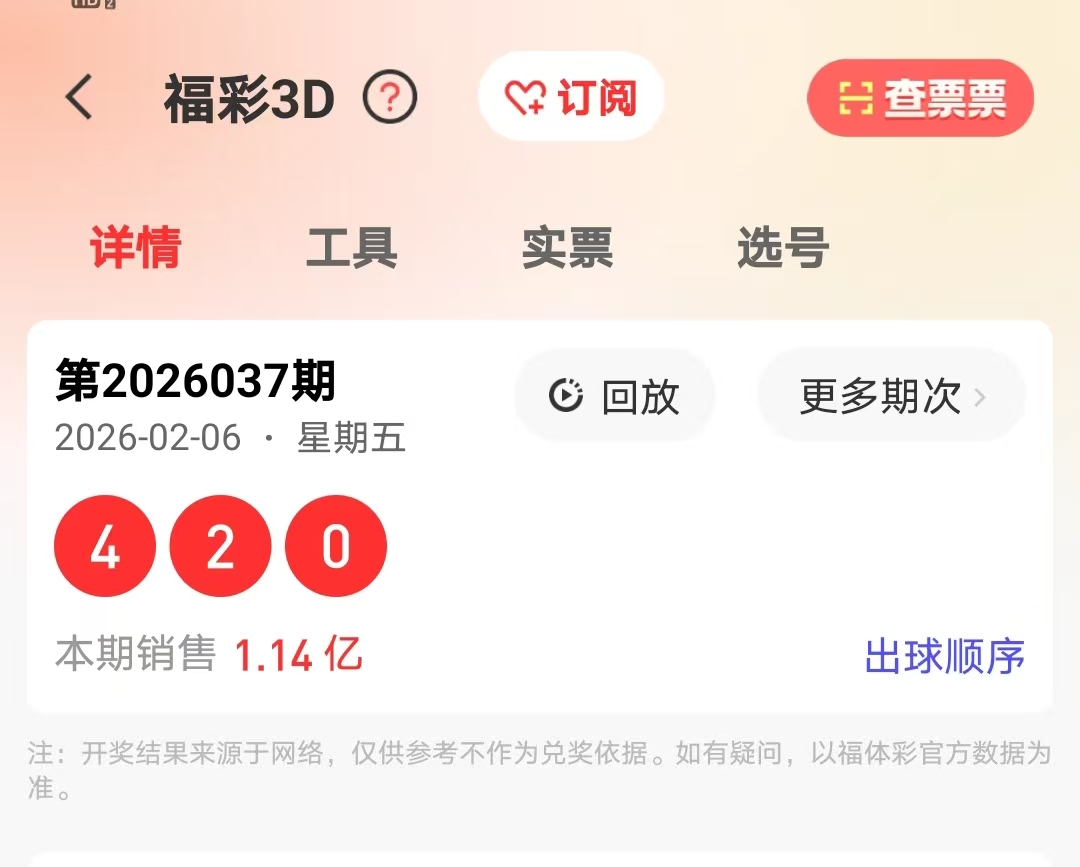Open the 选号 tab
This screenshot has height=867, width=1080.
point(783,248)
